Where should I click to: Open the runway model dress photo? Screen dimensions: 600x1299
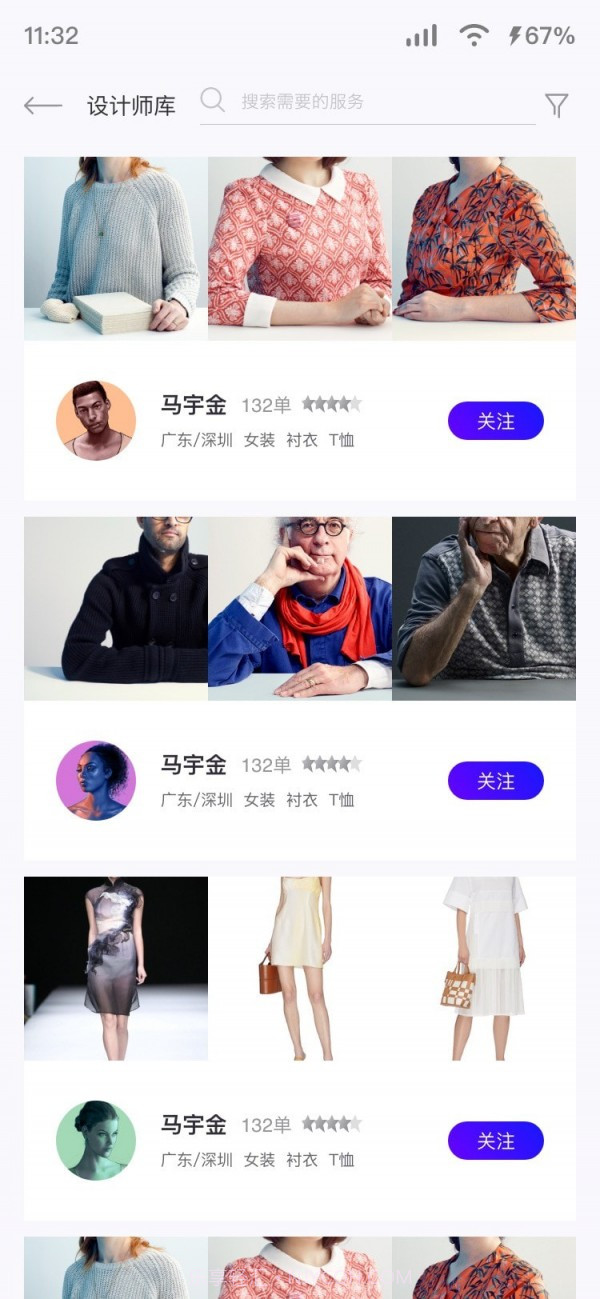tap(116, 968)
